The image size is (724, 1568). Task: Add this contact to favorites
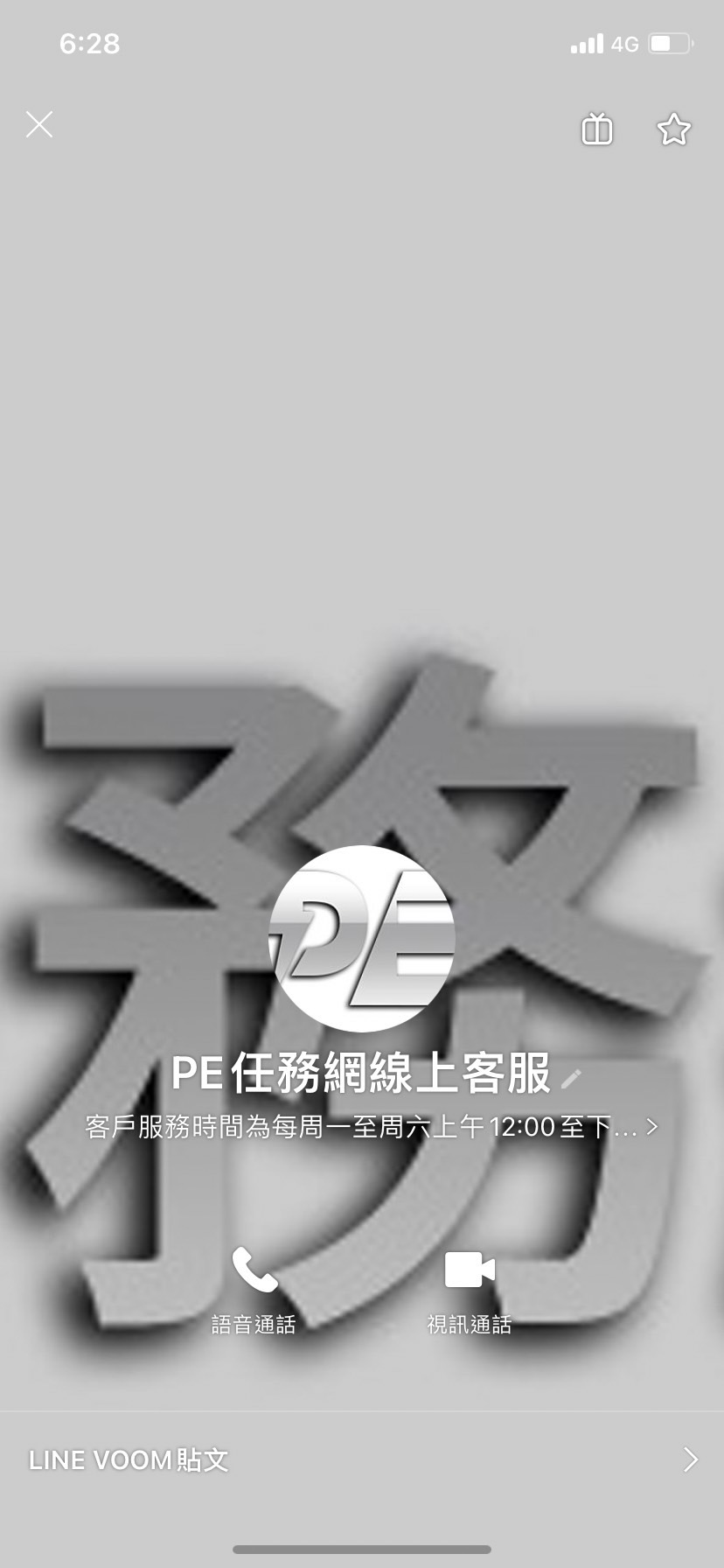pos(673,129)
